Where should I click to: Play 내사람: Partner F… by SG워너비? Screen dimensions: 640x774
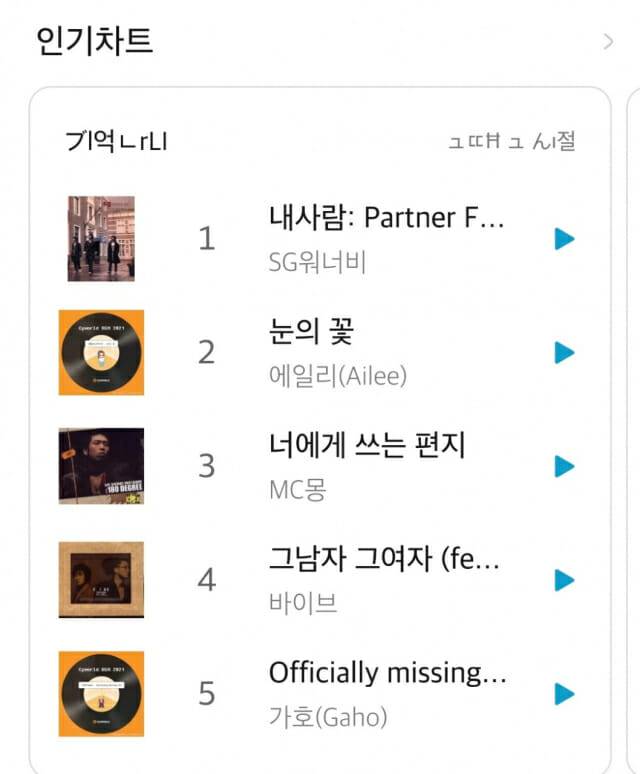click(565, 239)
